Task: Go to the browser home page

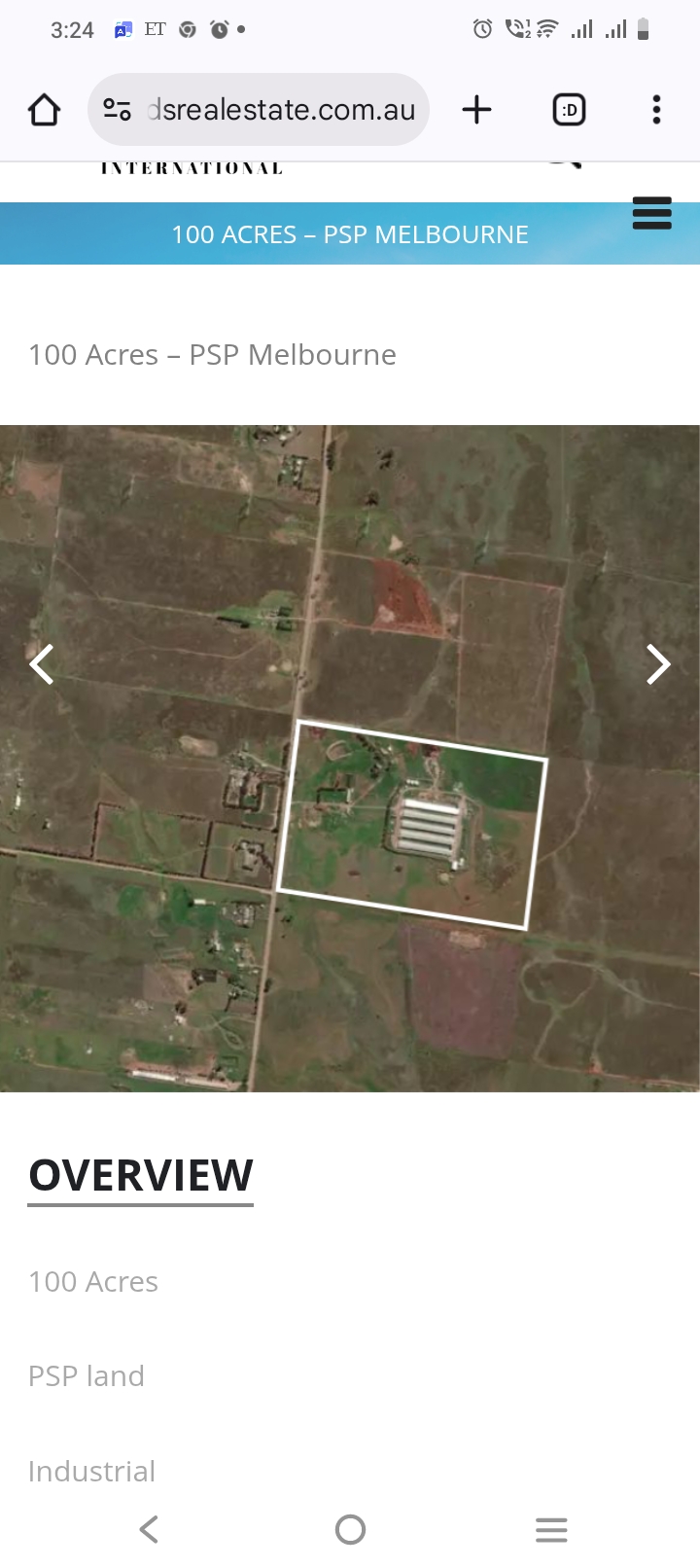Action: point(45,110)
